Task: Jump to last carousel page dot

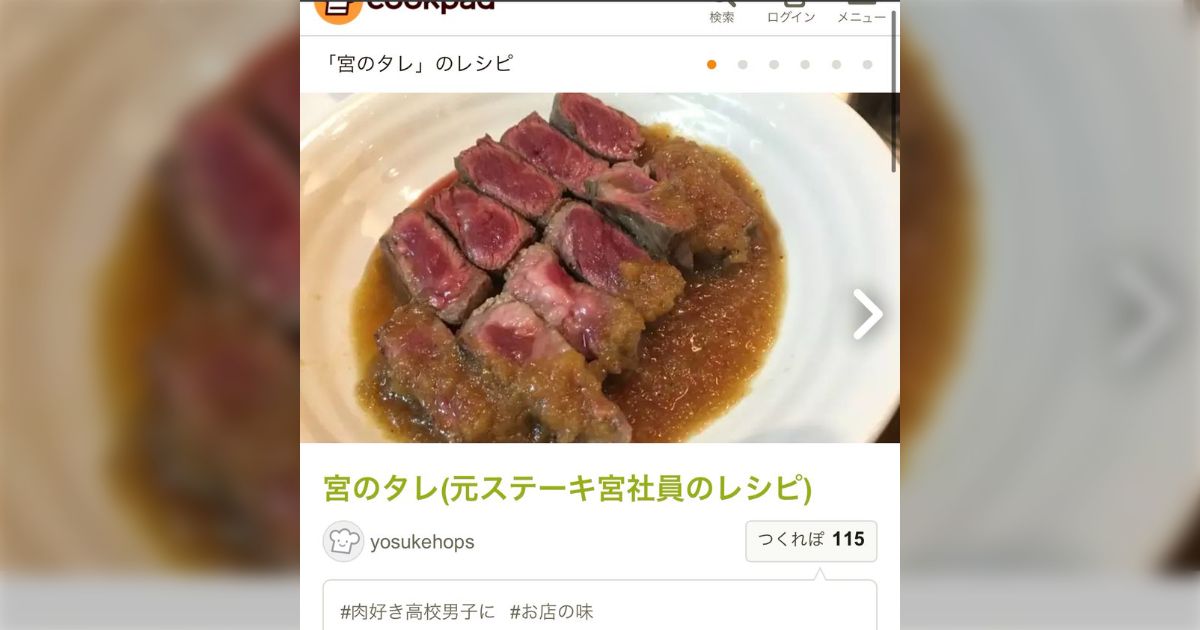Action: pyautogui.click(x=867, y=64)
